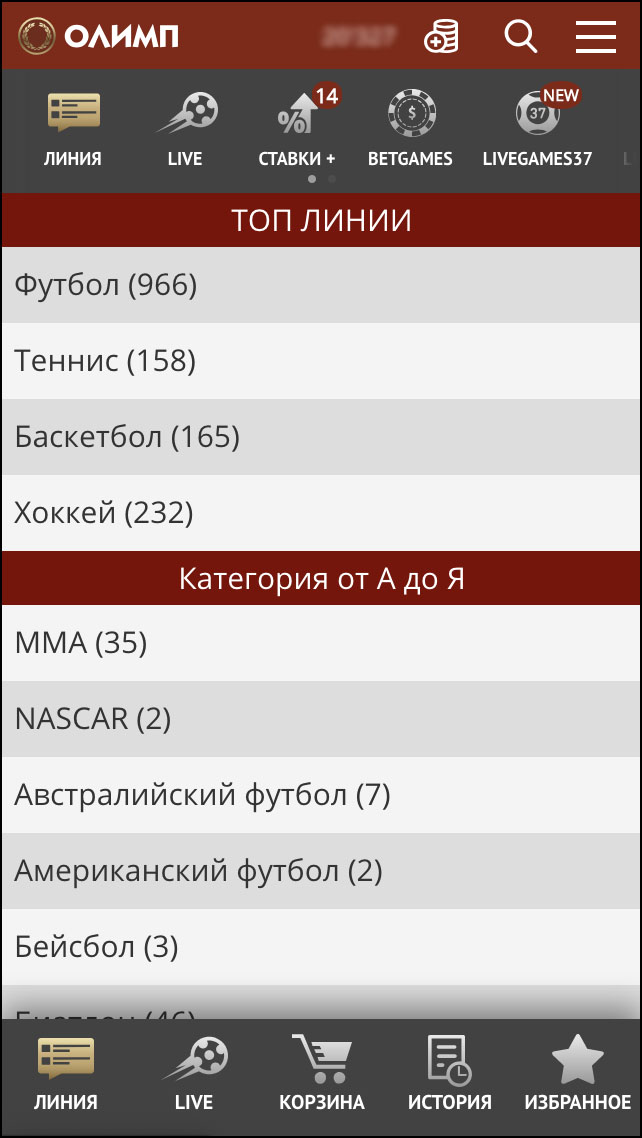
Task: Open LIVE in the top carousel
Action: point(186,130)
